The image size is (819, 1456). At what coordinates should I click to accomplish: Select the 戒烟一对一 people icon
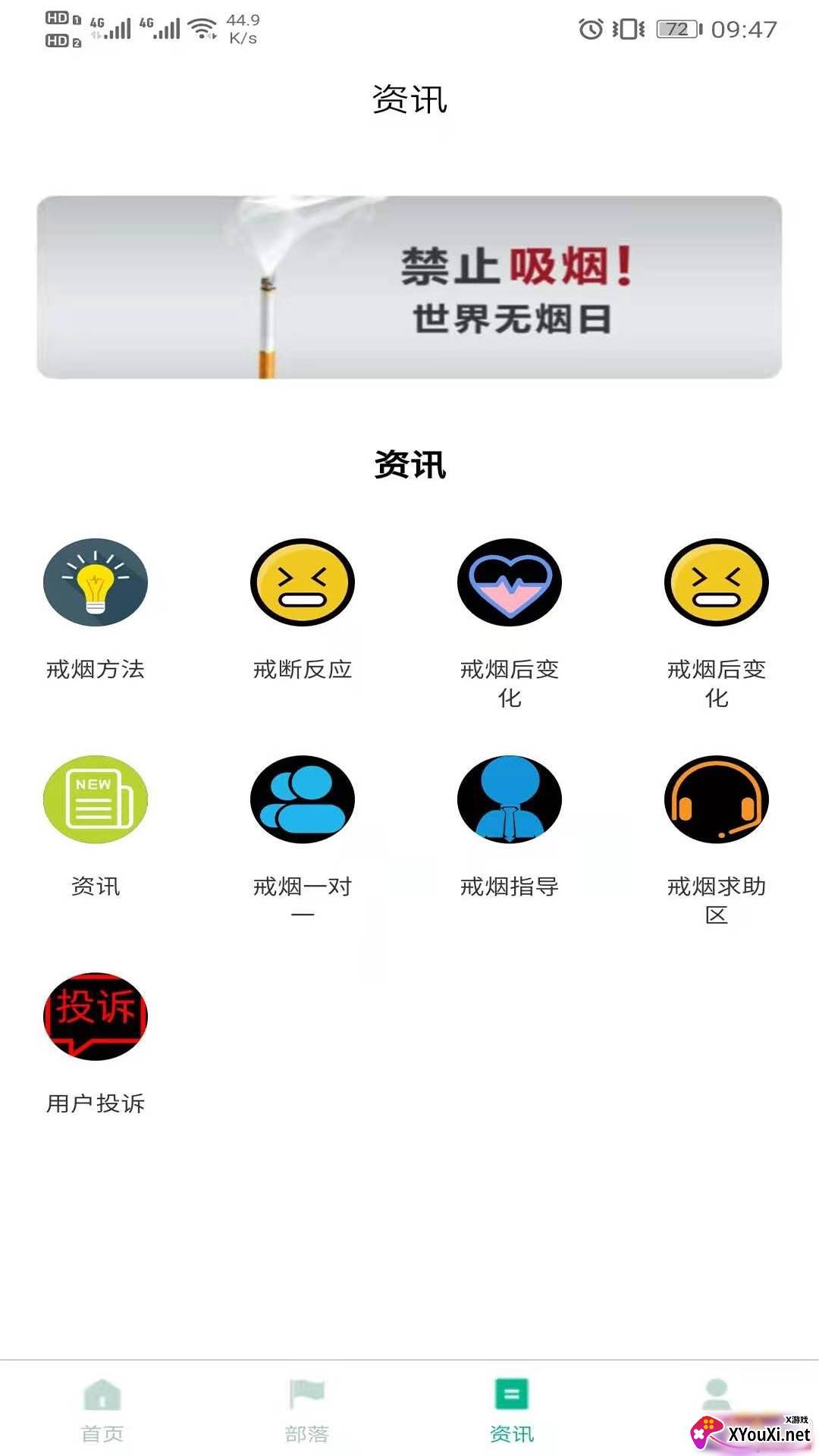click(x=302, y=799)
